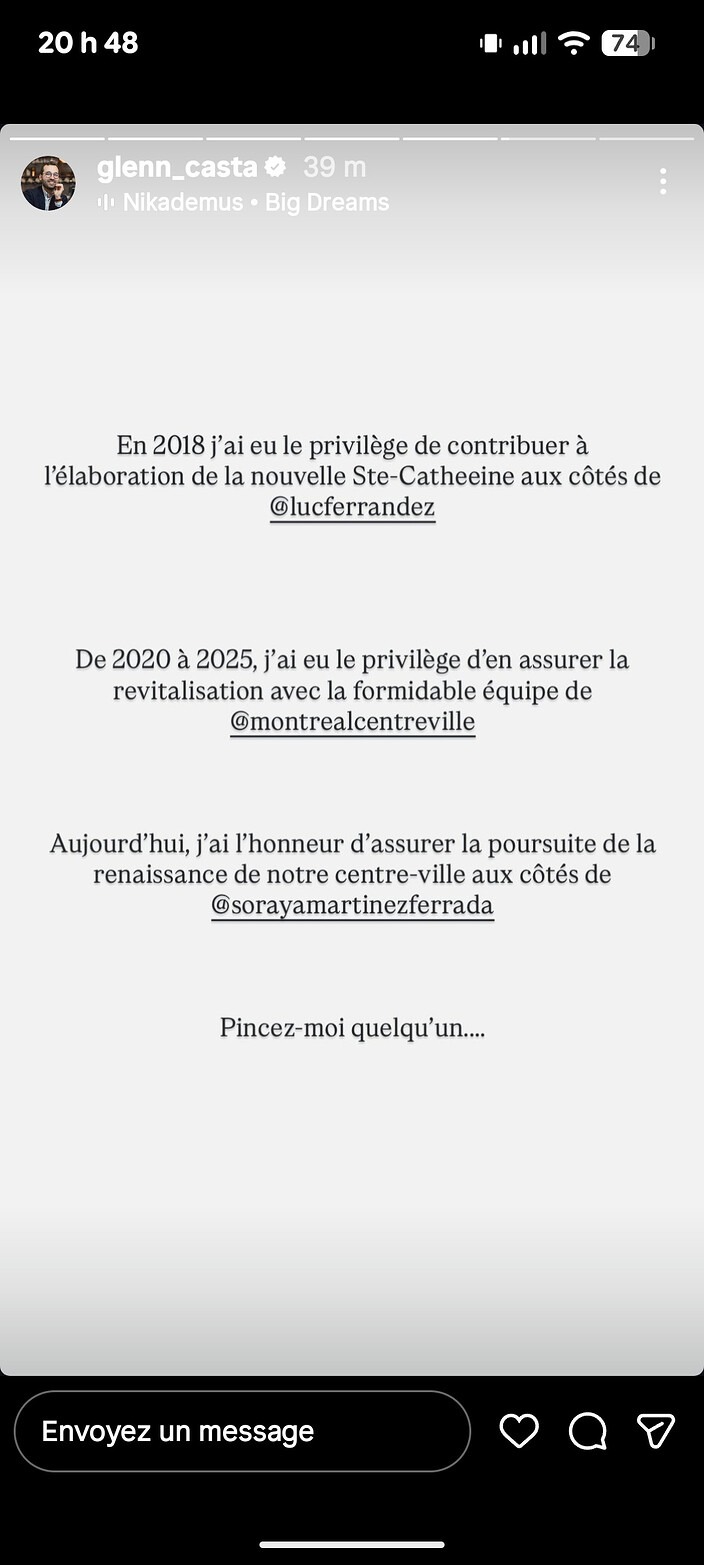Image resolution: width=704 pixels, height=1565 pixels.
Task: Like this story with the heart
Action: (x=519, y=1431)
